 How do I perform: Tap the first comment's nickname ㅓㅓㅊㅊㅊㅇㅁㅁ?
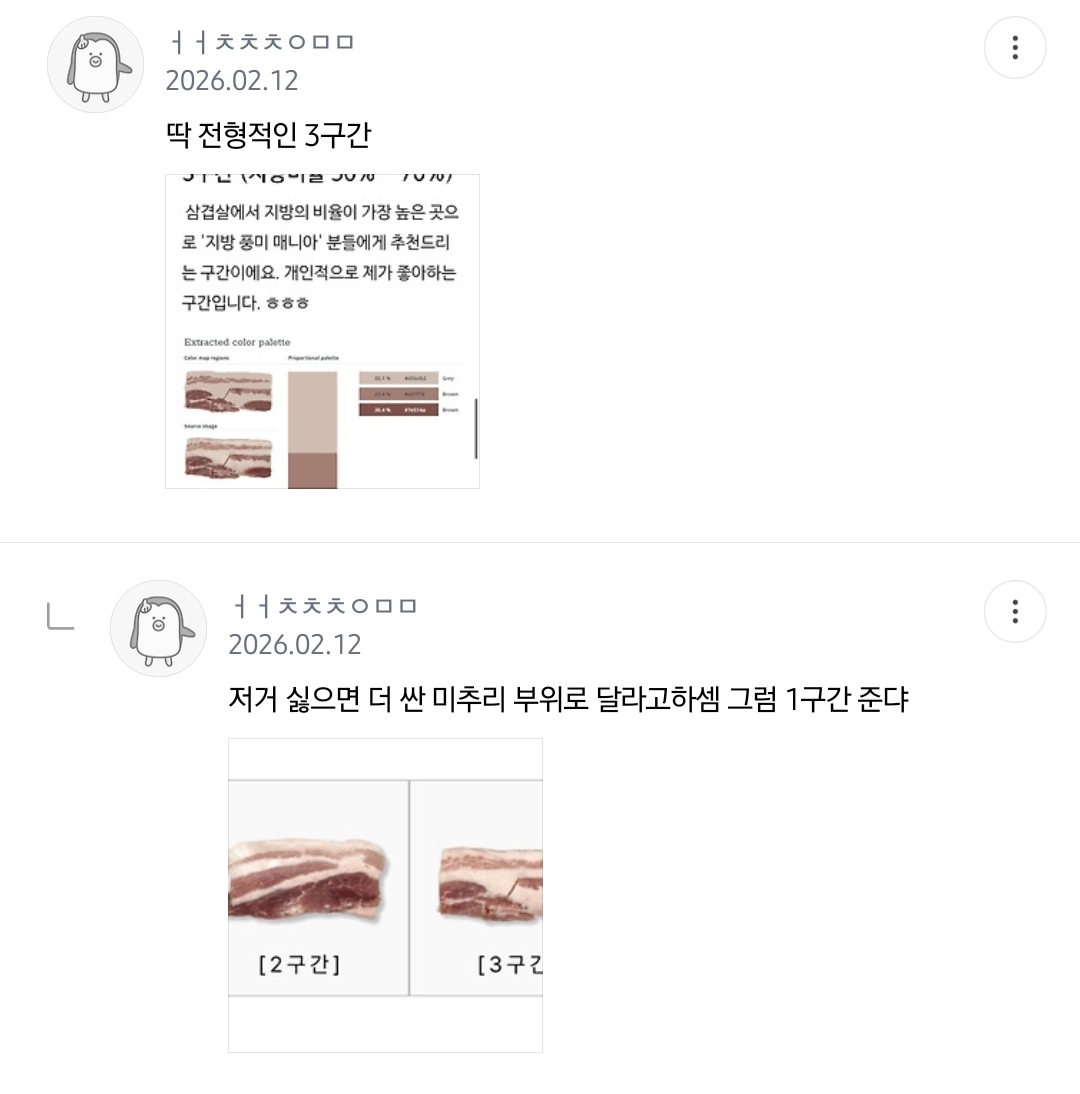261,42
